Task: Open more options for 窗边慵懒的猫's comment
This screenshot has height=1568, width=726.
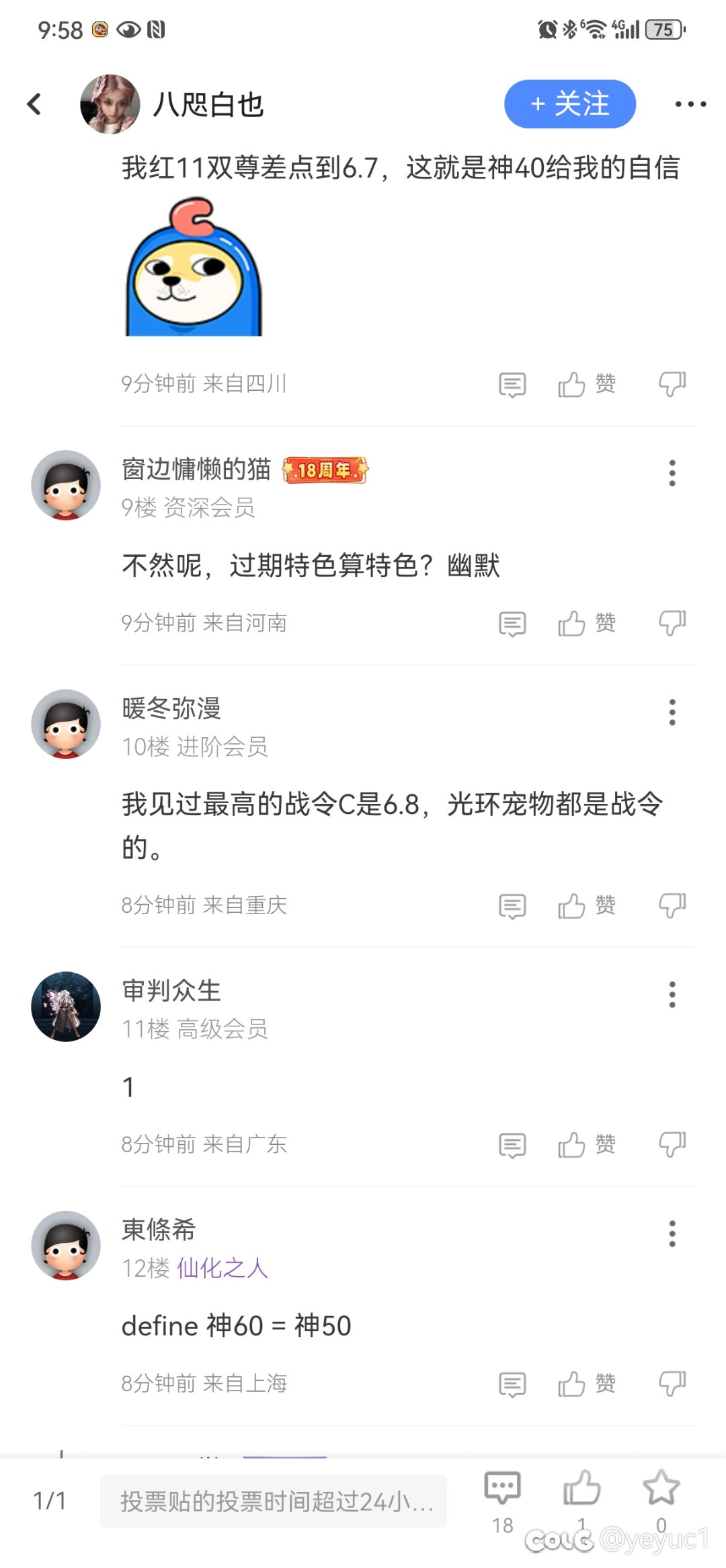Action: coord(672,473)
